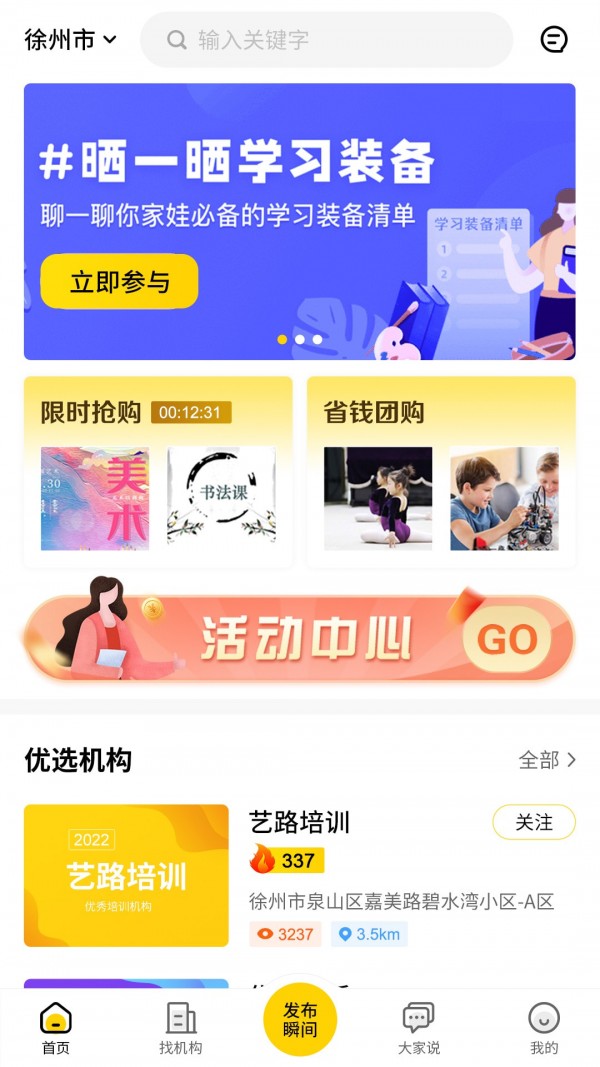This screenshot has height=1067, width=600.
Task: Open the robotics class under 省钱团购
Action: tap(504, 498)
